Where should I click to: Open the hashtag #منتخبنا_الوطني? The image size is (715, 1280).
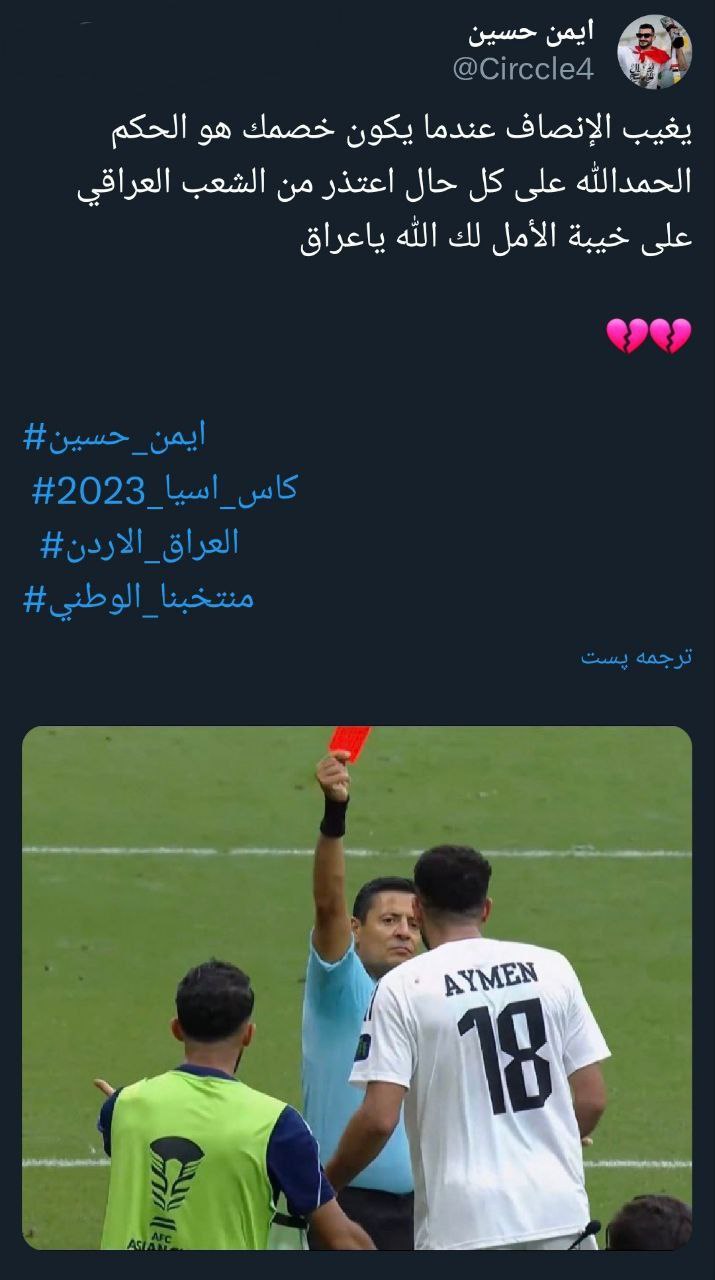click(138, 599)
